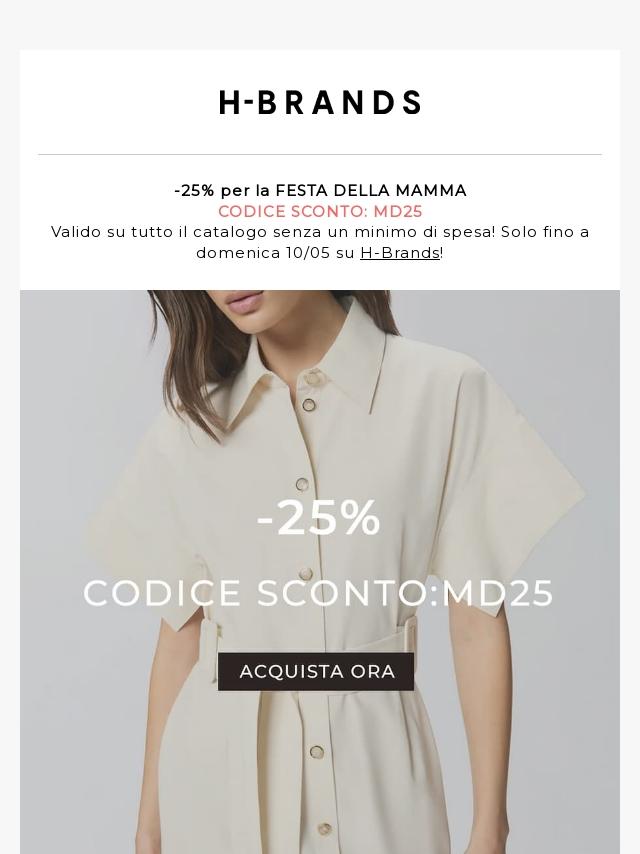This screenshot has height=854, width=640.
Task: Open the underlined H-Brands link
Action: (x=400, y=253)
